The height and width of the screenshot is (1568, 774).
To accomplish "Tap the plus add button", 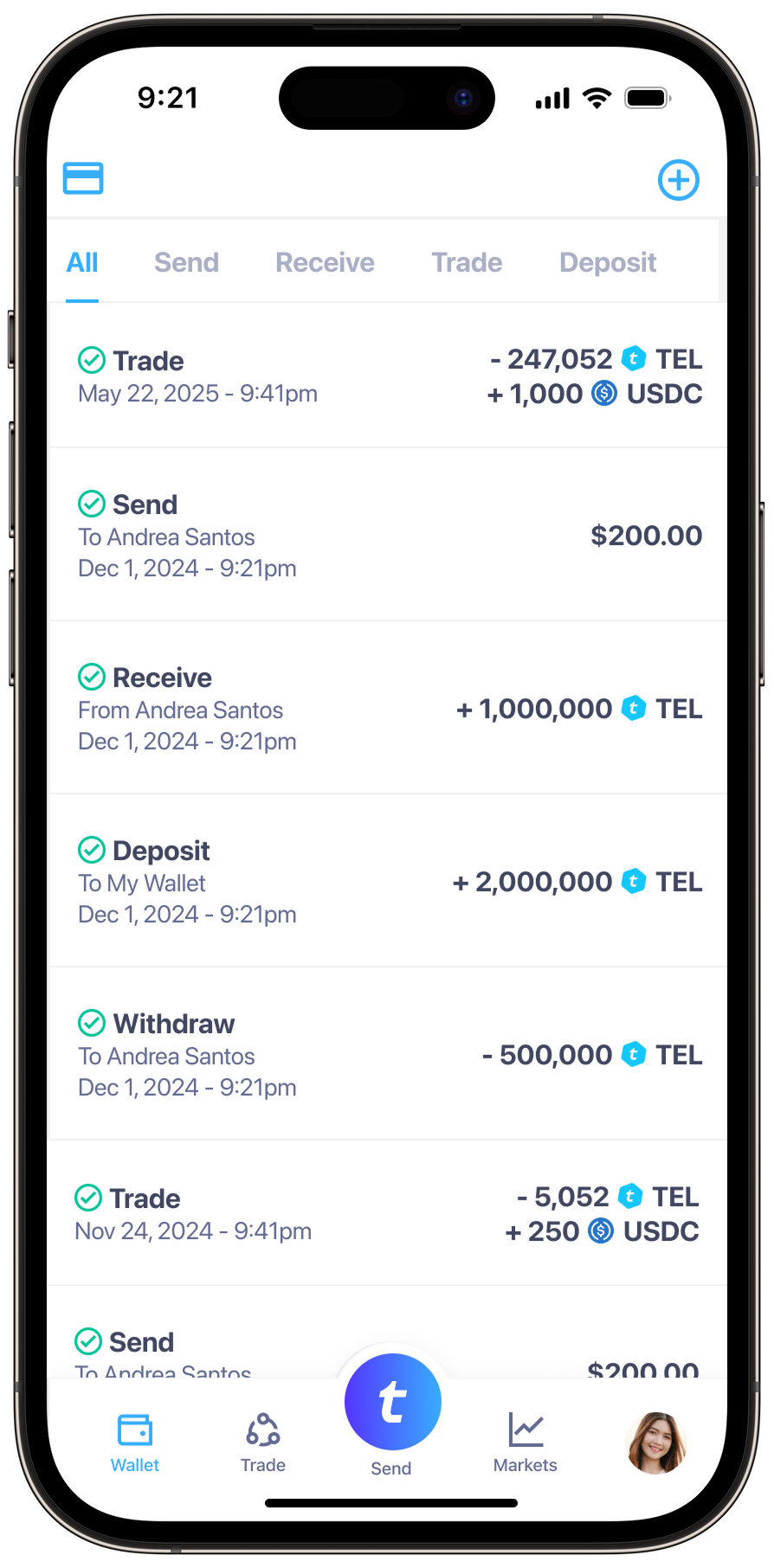I will 679,180.
